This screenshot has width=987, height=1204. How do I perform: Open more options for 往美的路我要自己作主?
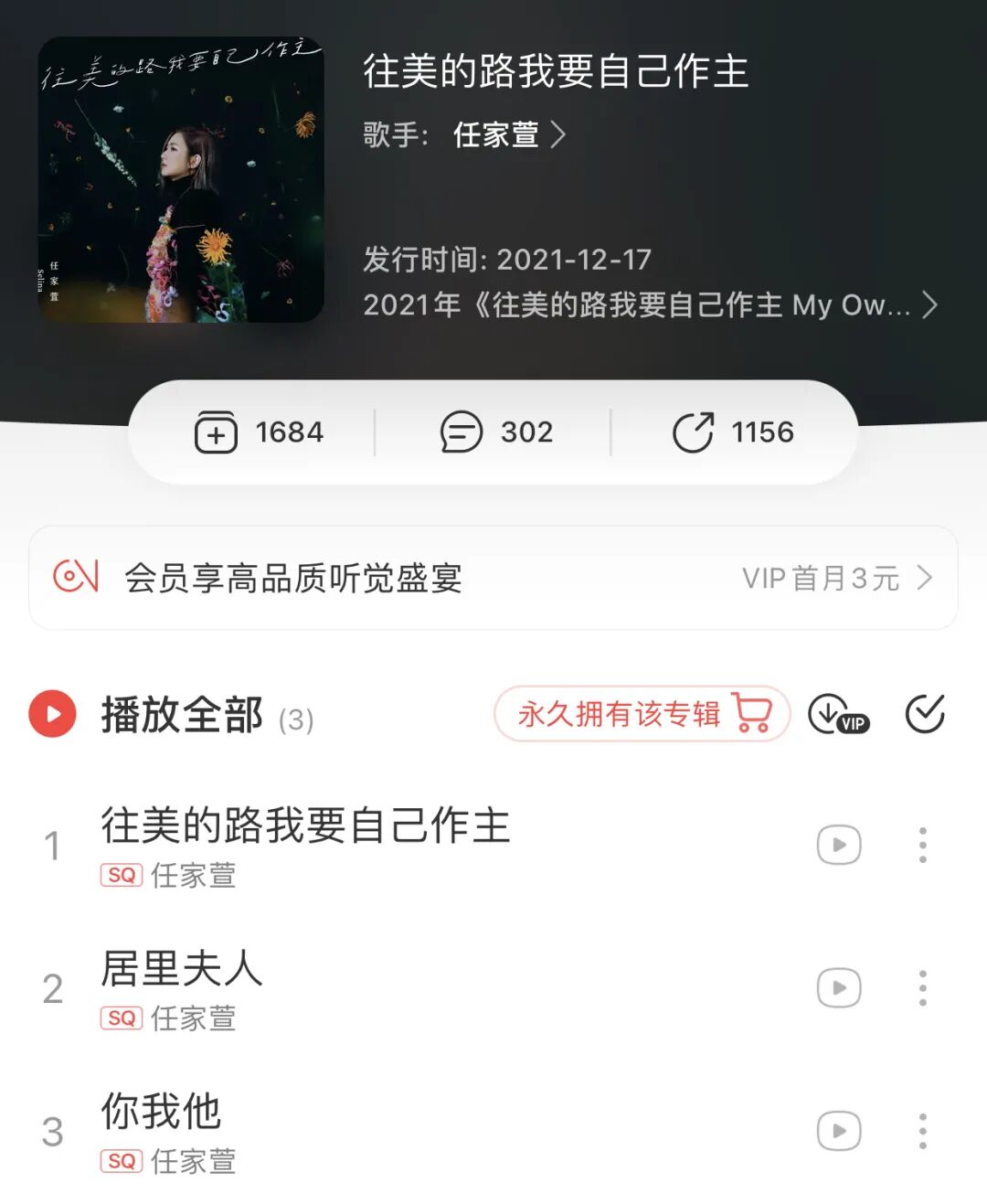923,846
